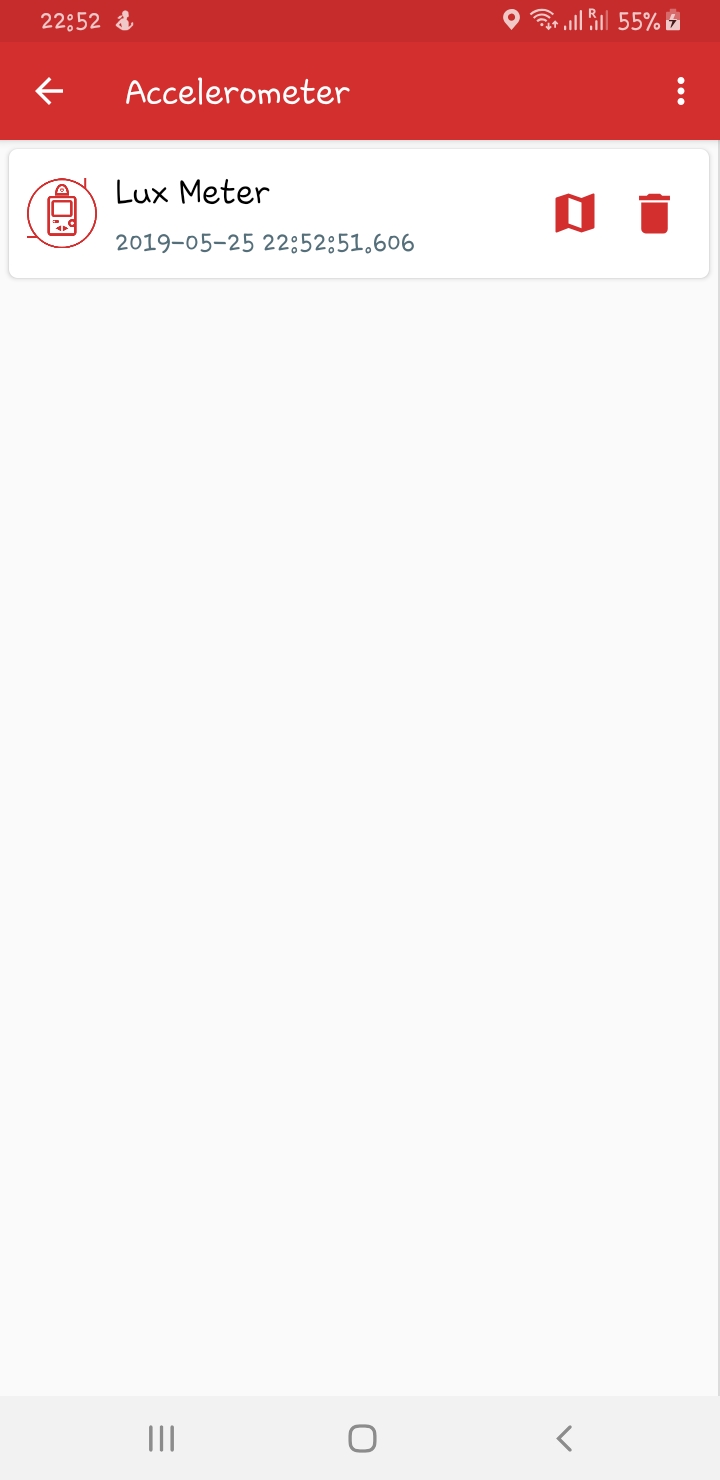Open the three-dot overflow menu

pos(681,92)
